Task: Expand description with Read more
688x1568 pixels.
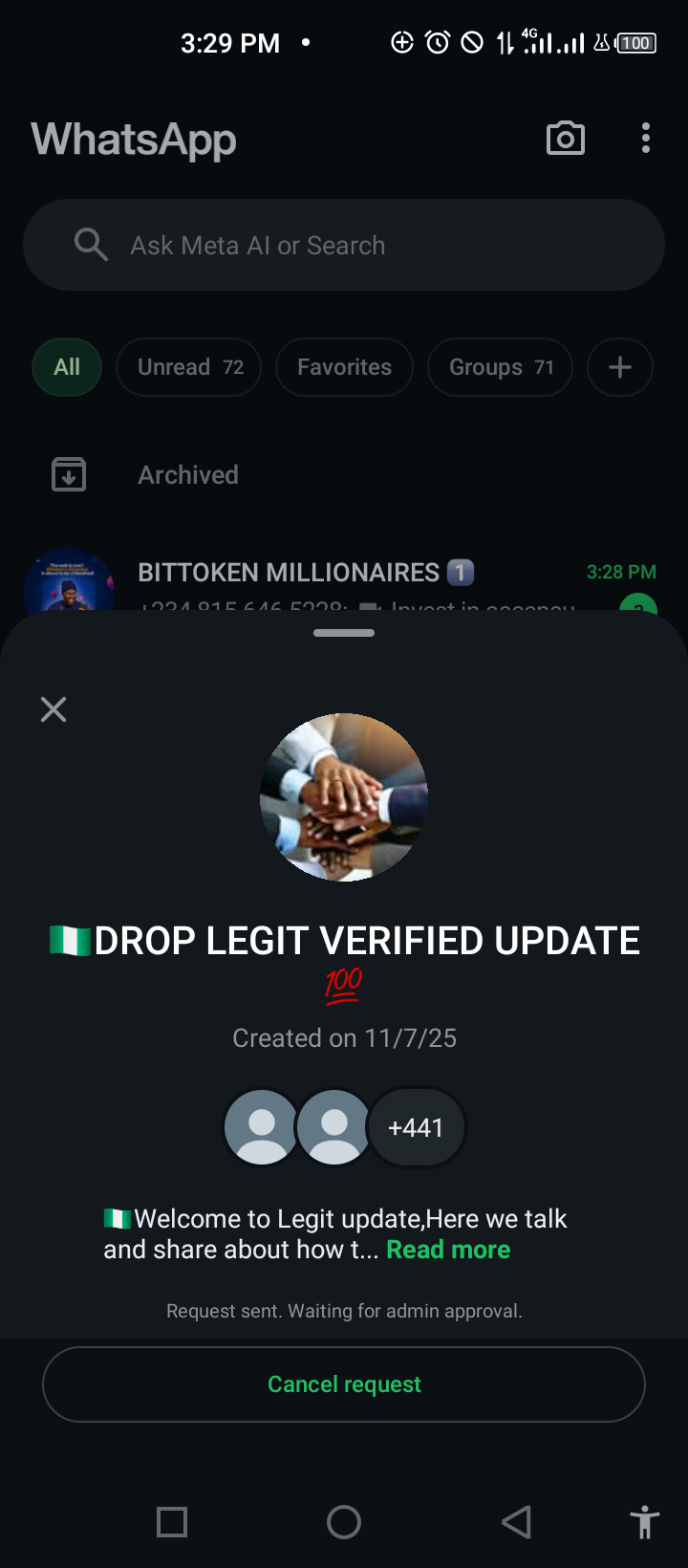Action: click(448, 1250)
